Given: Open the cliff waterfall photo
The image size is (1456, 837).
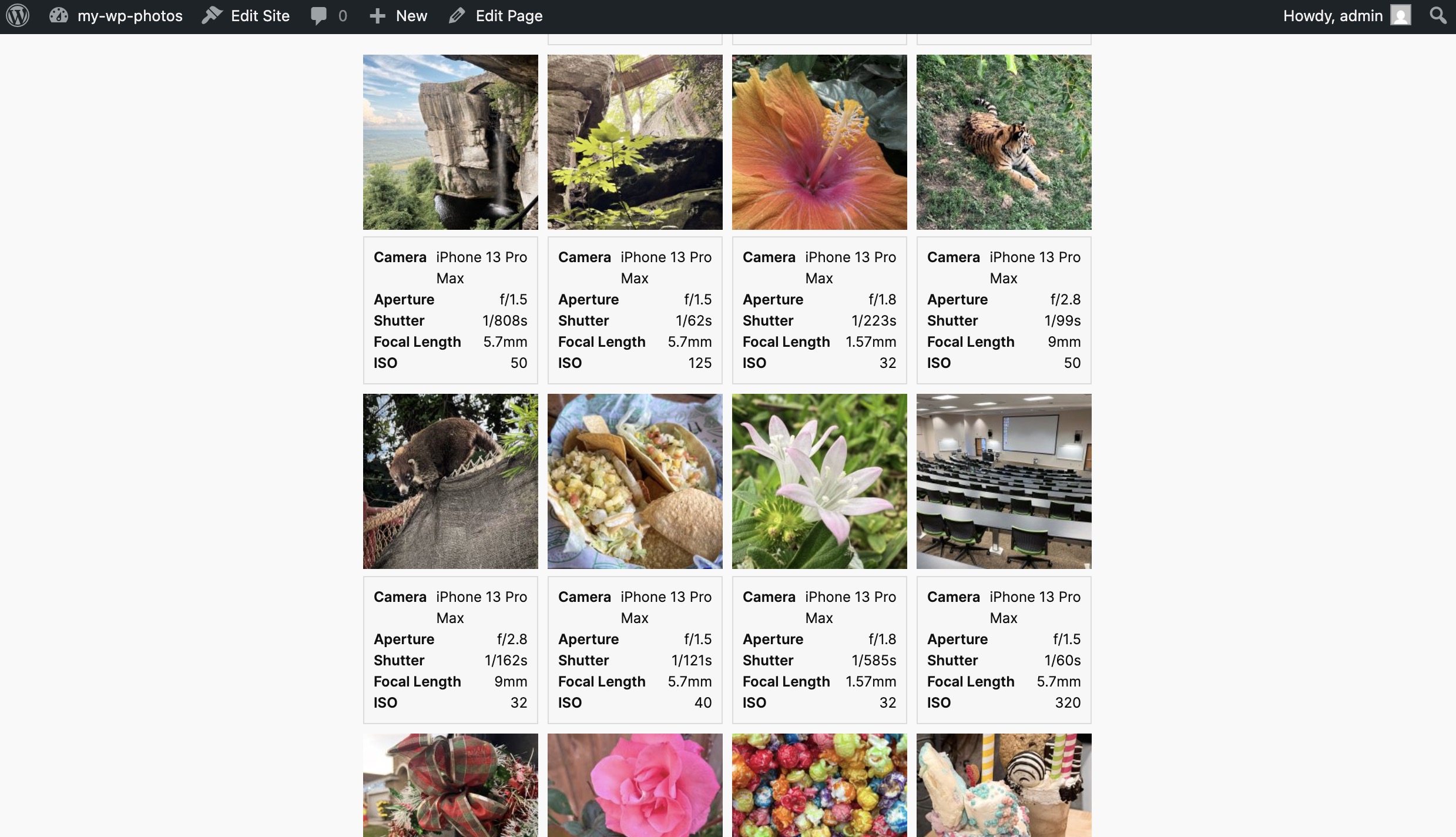Looking at the screenshot, I should pos(450,142).
